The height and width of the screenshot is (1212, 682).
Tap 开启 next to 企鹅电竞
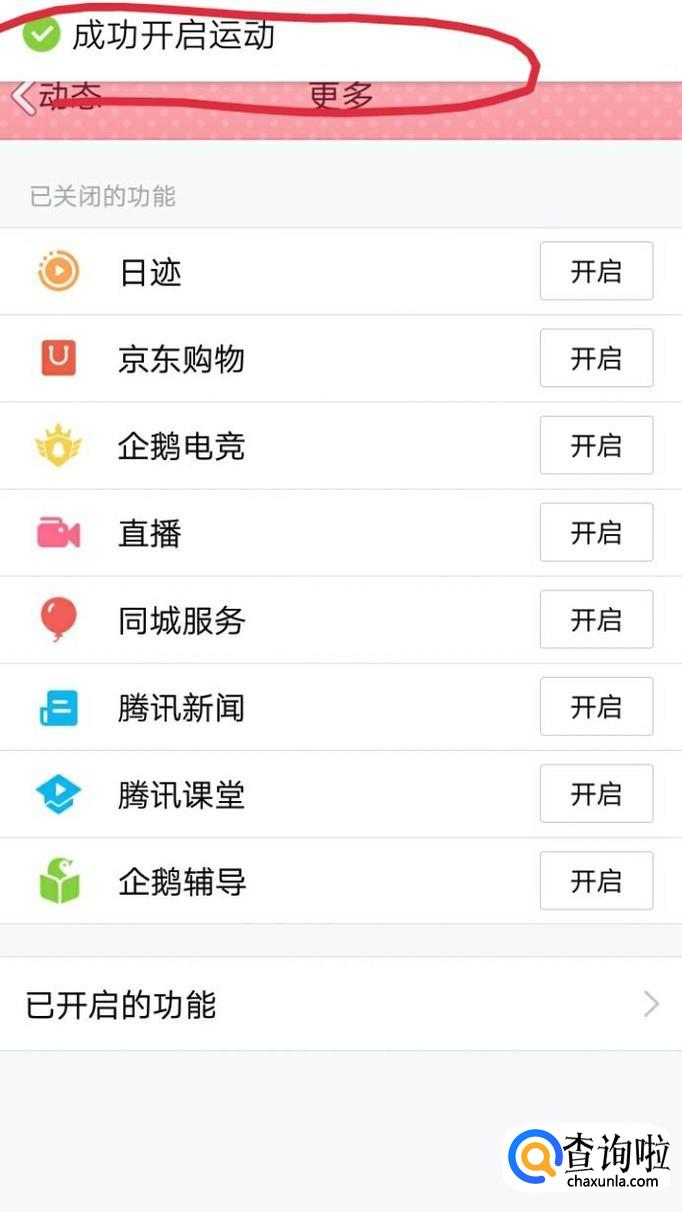[596, 445]
